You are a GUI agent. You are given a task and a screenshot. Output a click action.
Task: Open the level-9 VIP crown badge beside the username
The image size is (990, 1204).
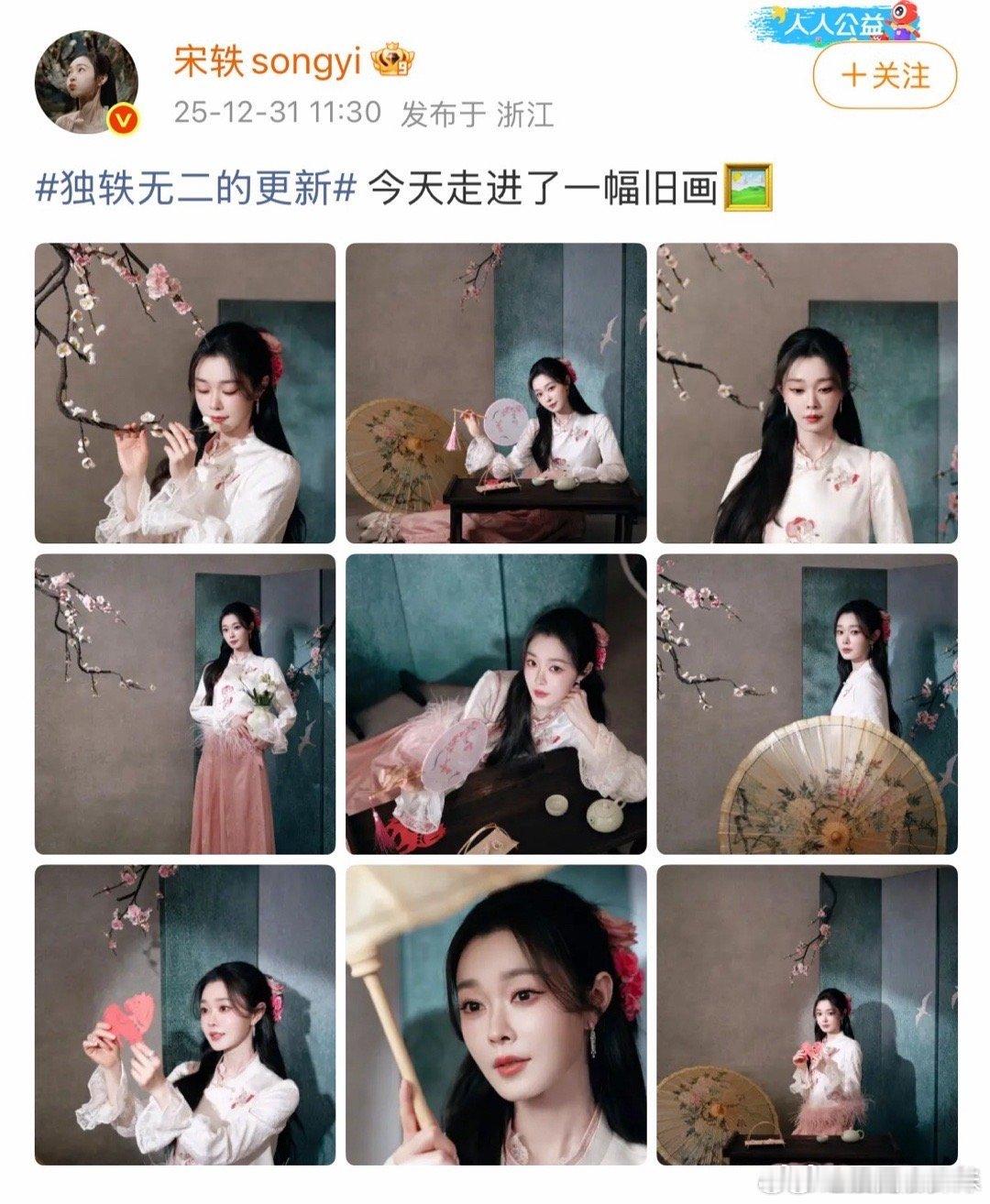(392, 60)
